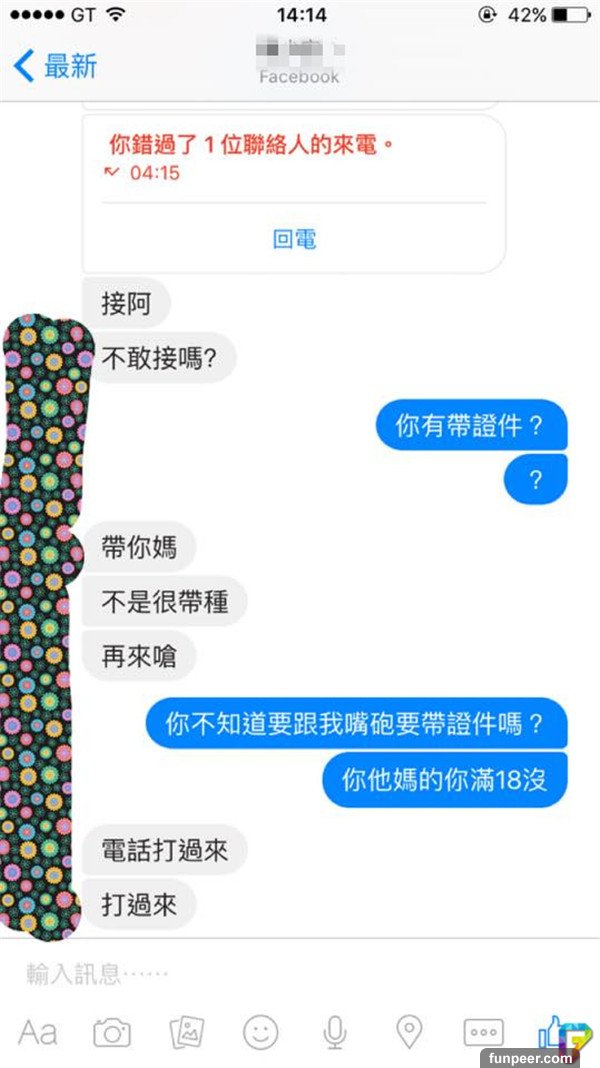Open the contact name header at top
Viewport: 600px width, 1068px height.
[x=299, y=61]
